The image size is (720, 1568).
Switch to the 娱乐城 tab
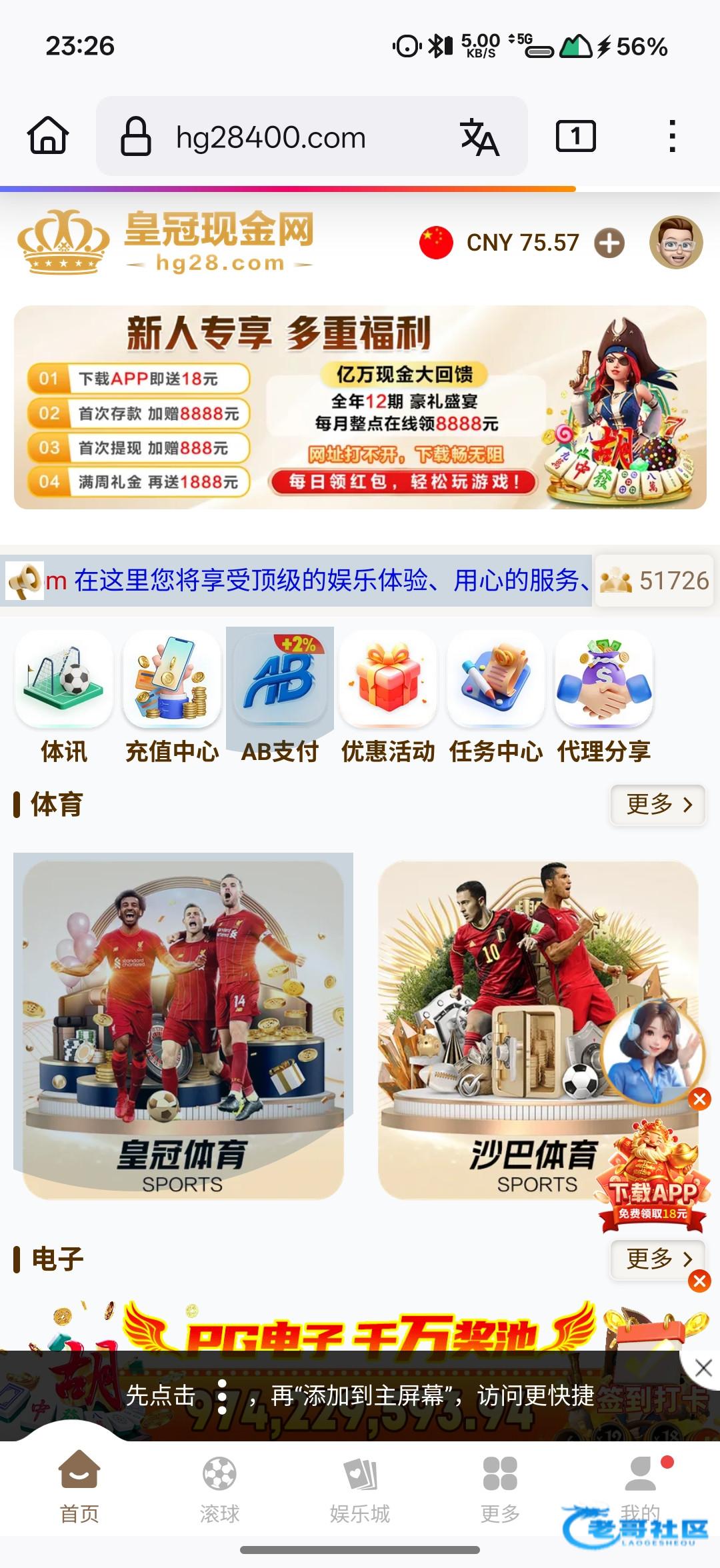coord(360,1485)
